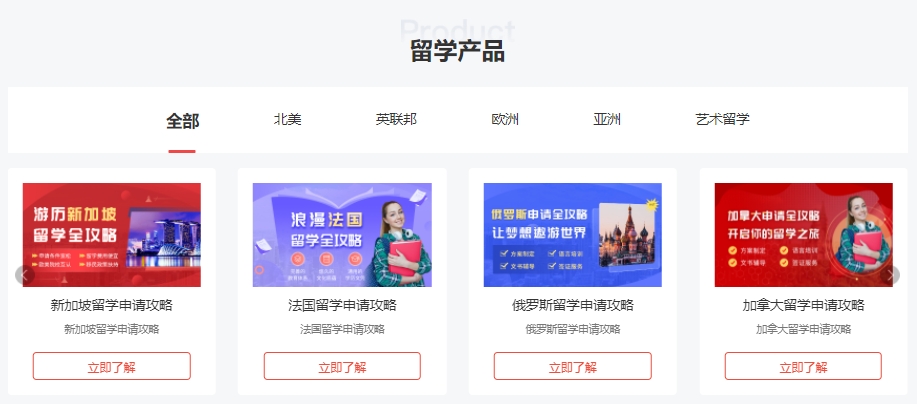Open the 俄罗斯留学申请攻略 card image
Viewport: 917px width, 404px height.
point(573,234)
